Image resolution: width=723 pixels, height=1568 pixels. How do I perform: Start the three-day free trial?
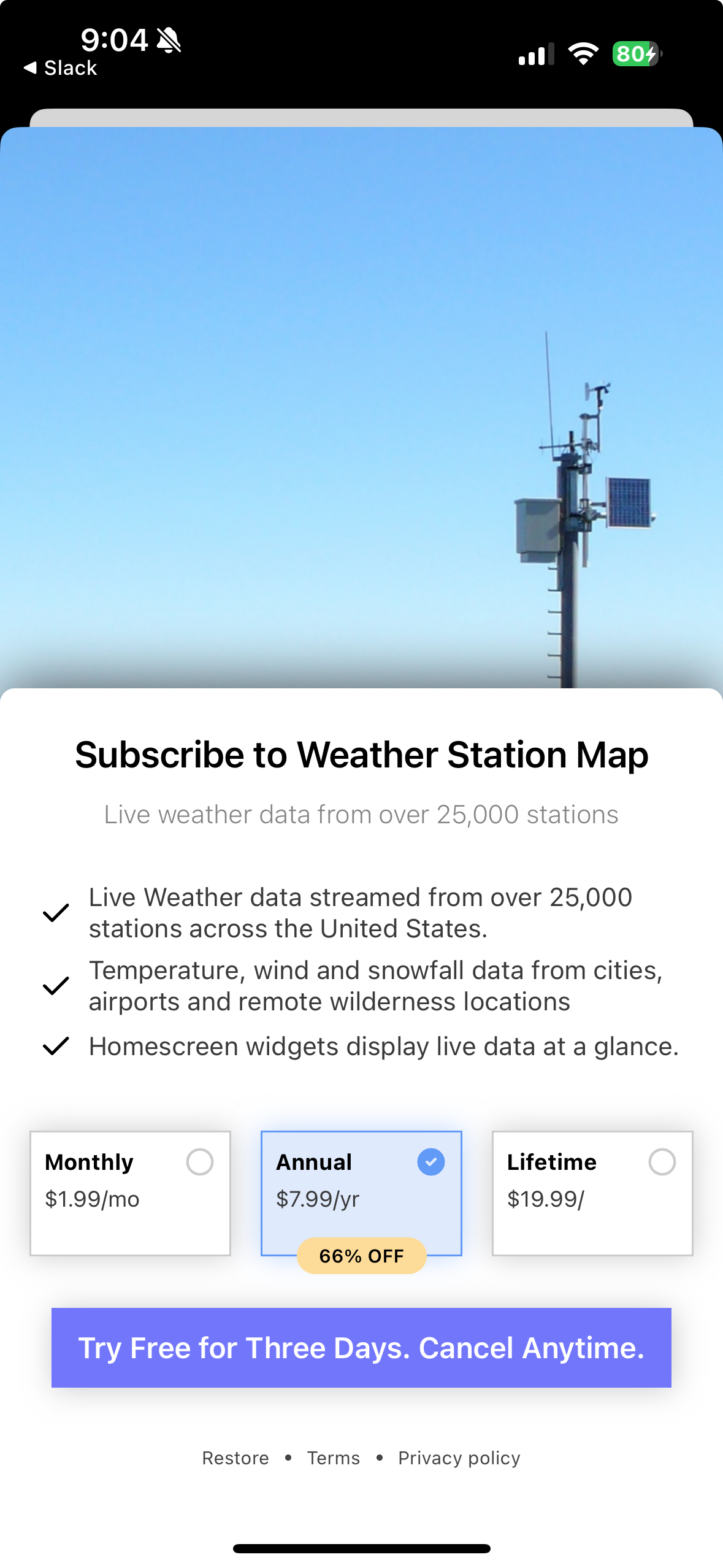point(361,1347)
